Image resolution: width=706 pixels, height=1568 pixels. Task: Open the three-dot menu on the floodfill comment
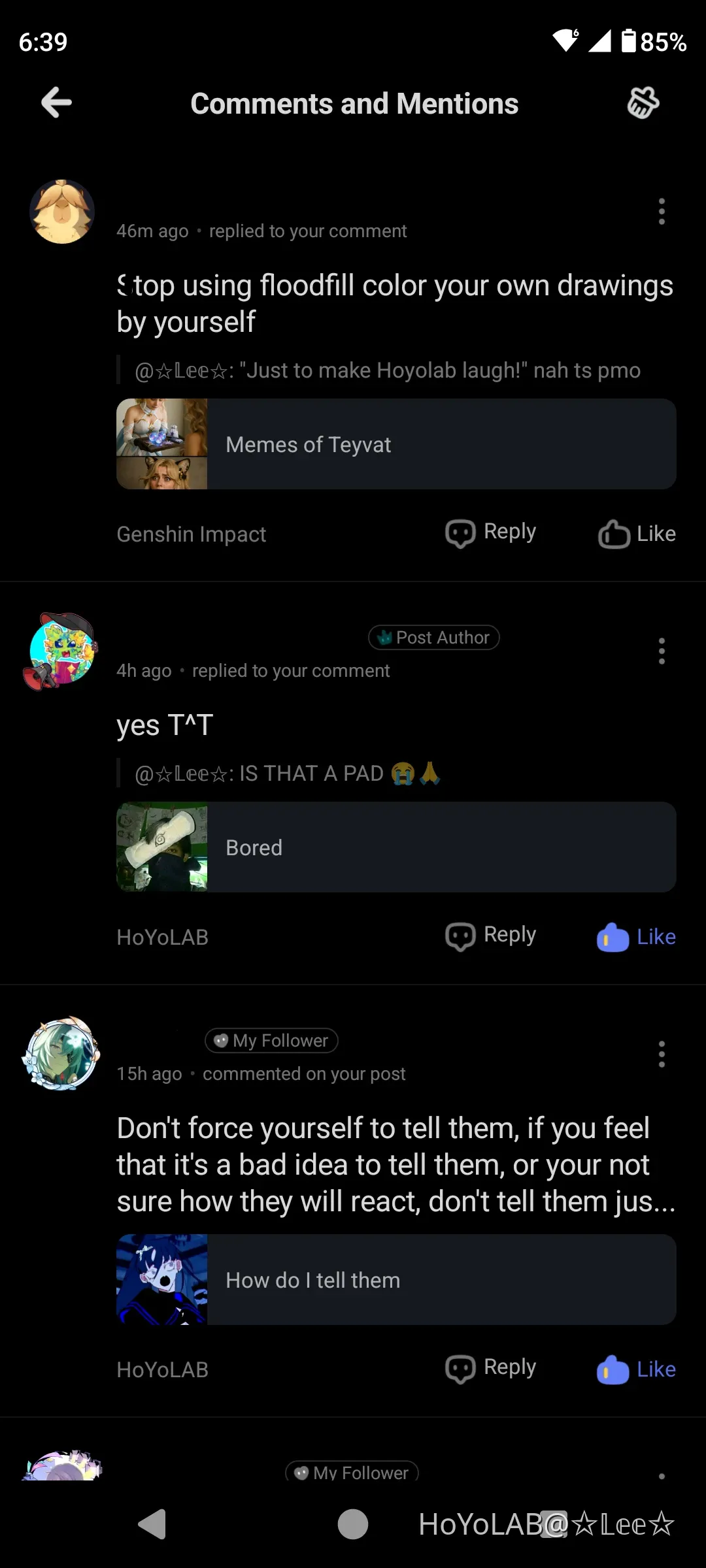point(662,211)
